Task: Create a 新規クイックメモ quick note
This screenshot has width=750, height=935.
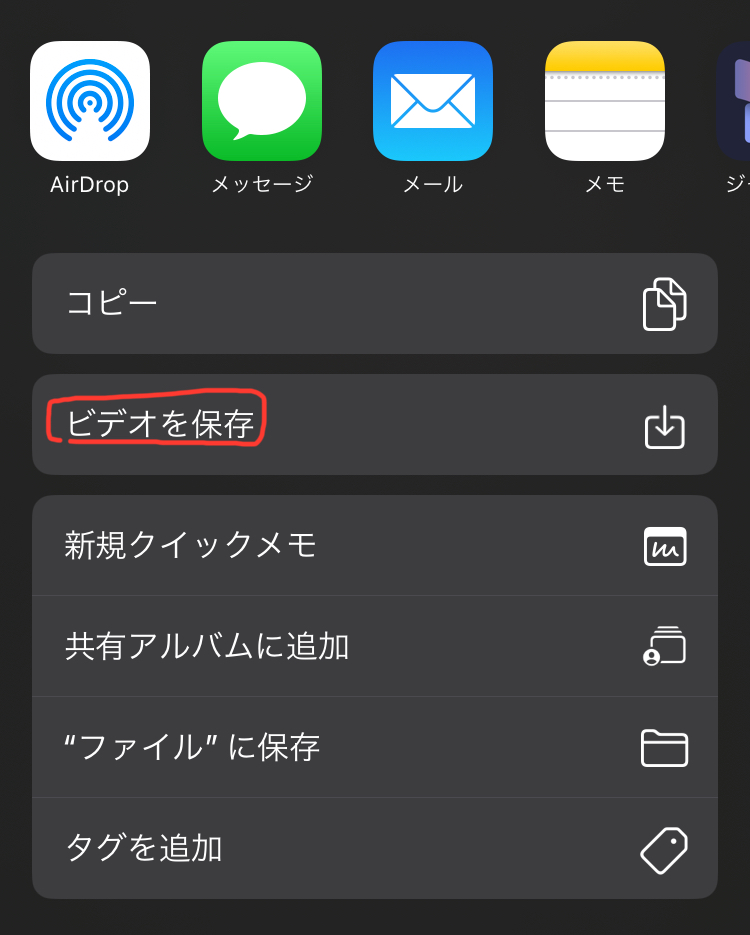Action: pyautogui.click(x=375, y=546)
